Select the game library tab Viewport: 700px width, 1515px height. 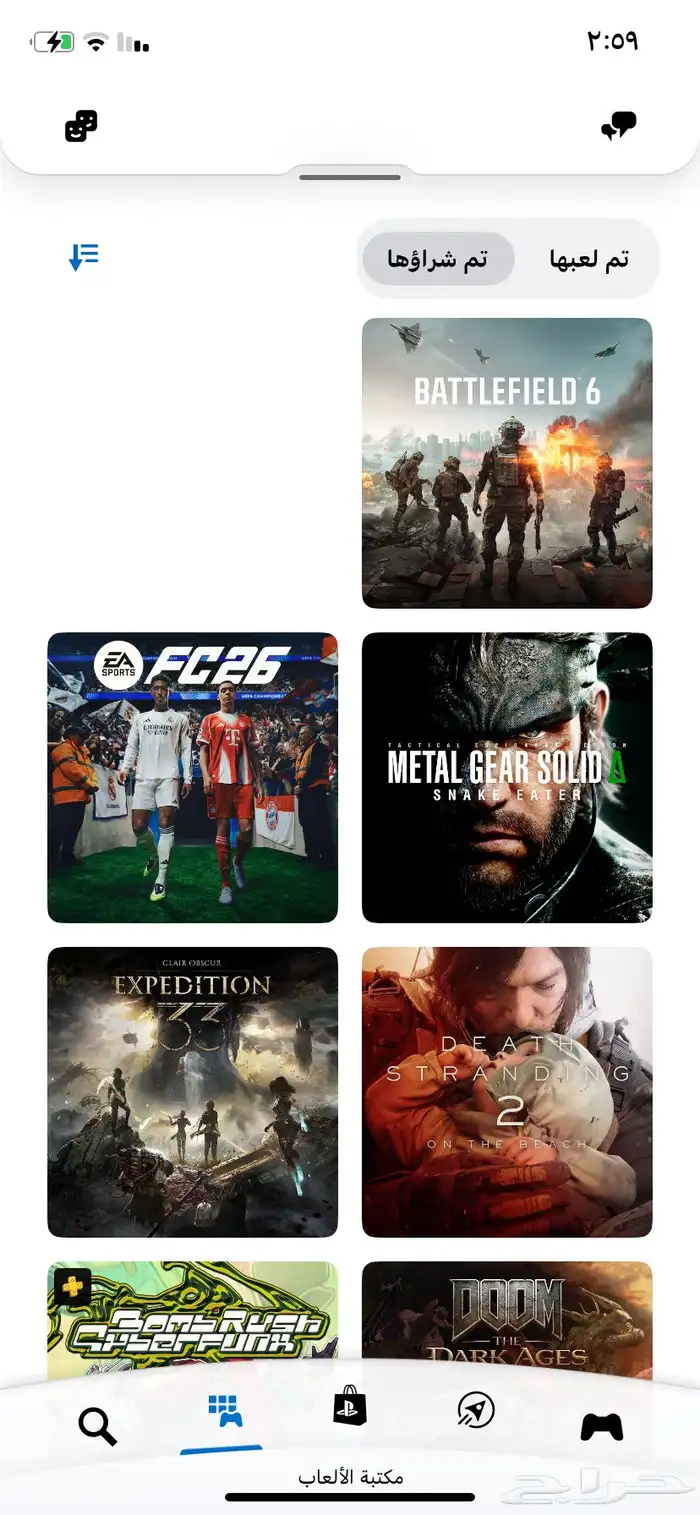pos(224,1412)
